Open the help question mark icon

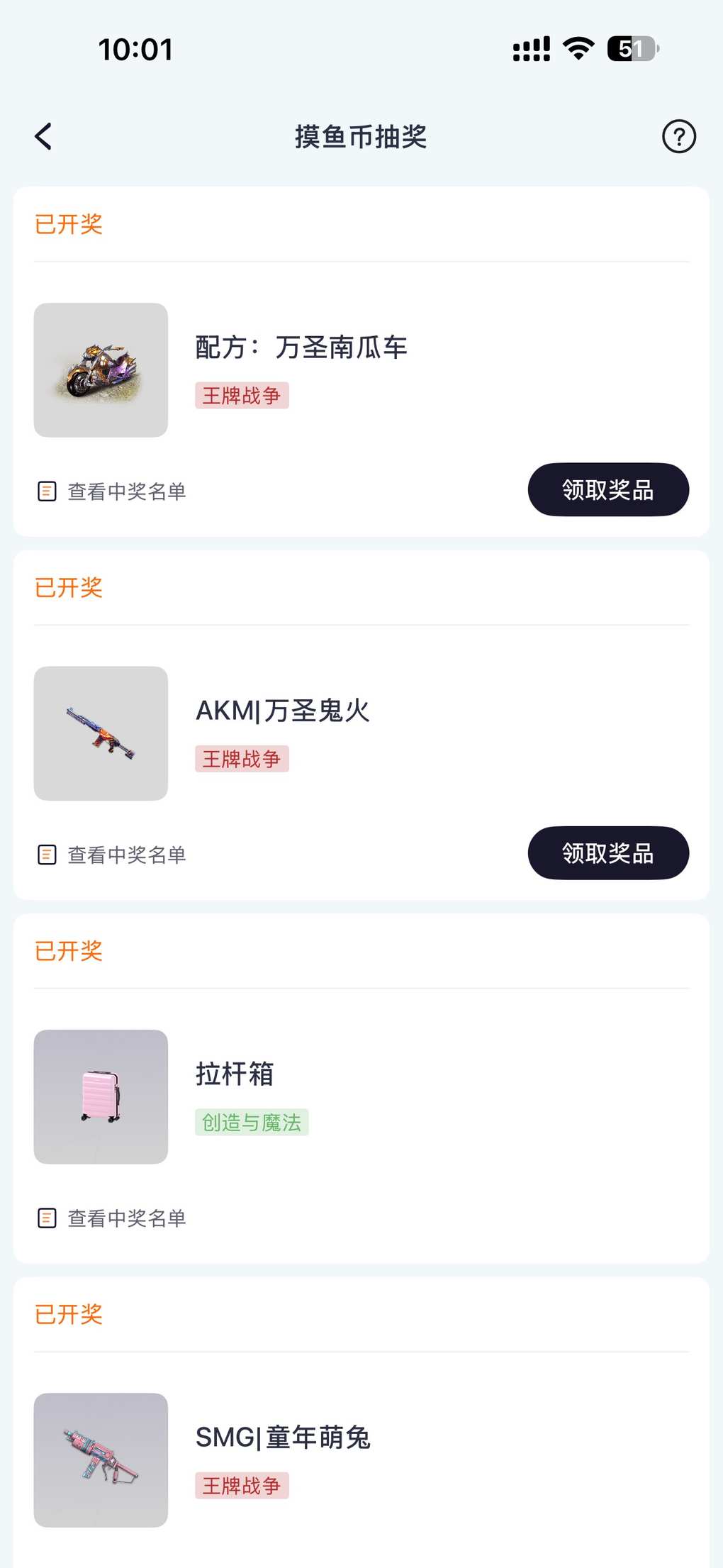click(678, 137)
